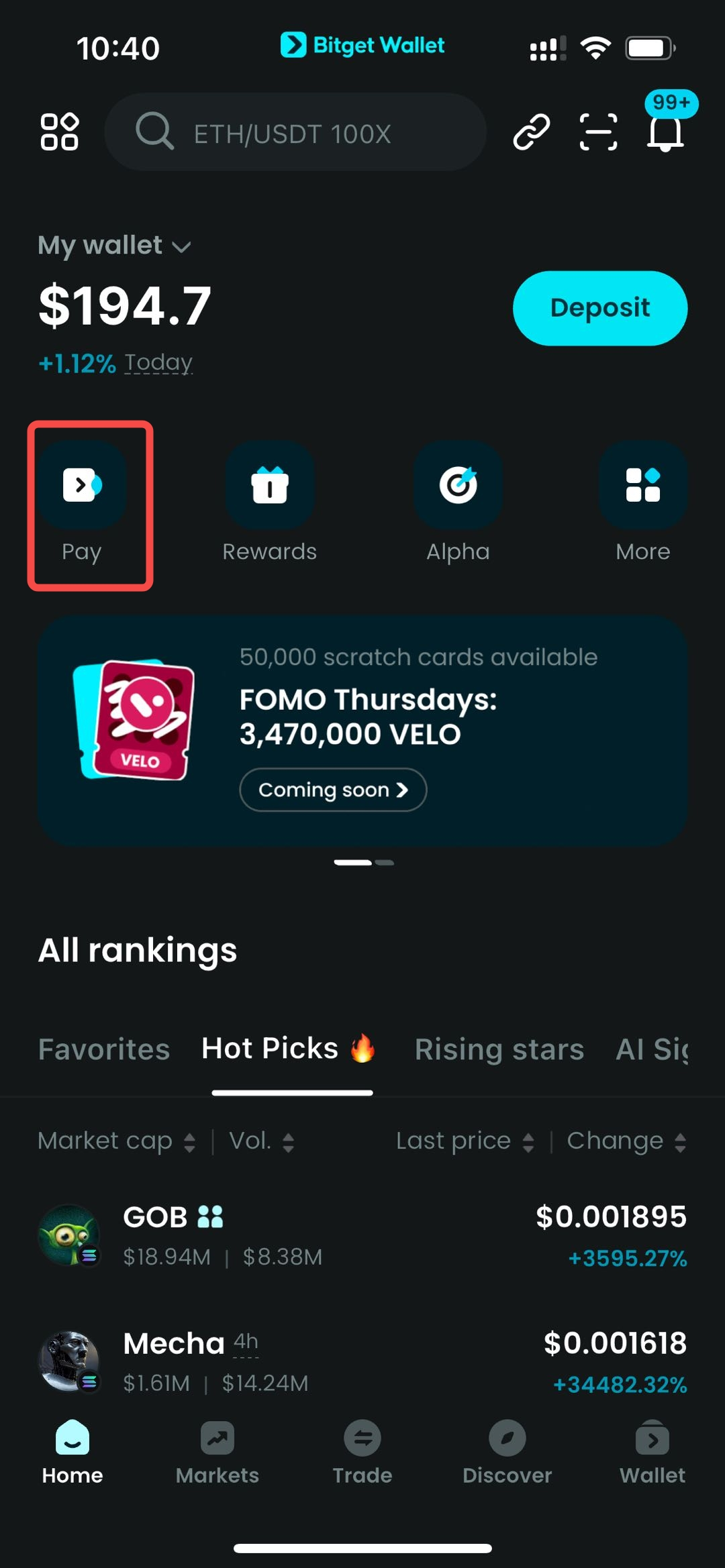Switch to the Rising stars tab

coord(499,1049)
